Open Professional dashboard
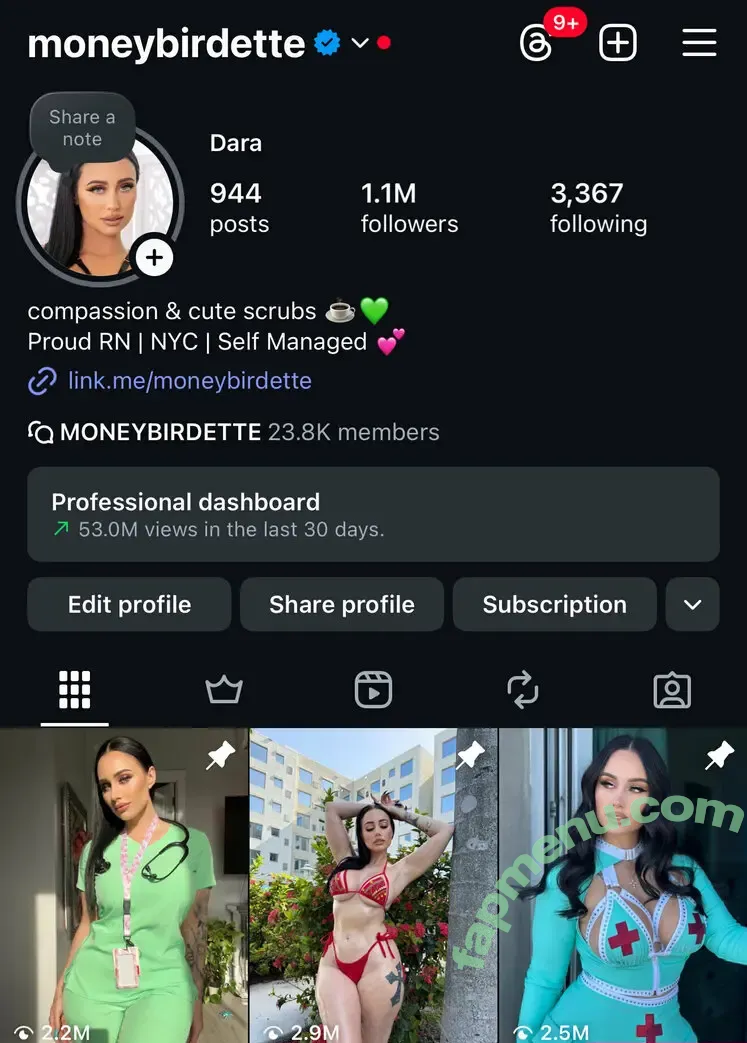The height and width of the screenshot is (1043, 747). [x=373, y=514]
